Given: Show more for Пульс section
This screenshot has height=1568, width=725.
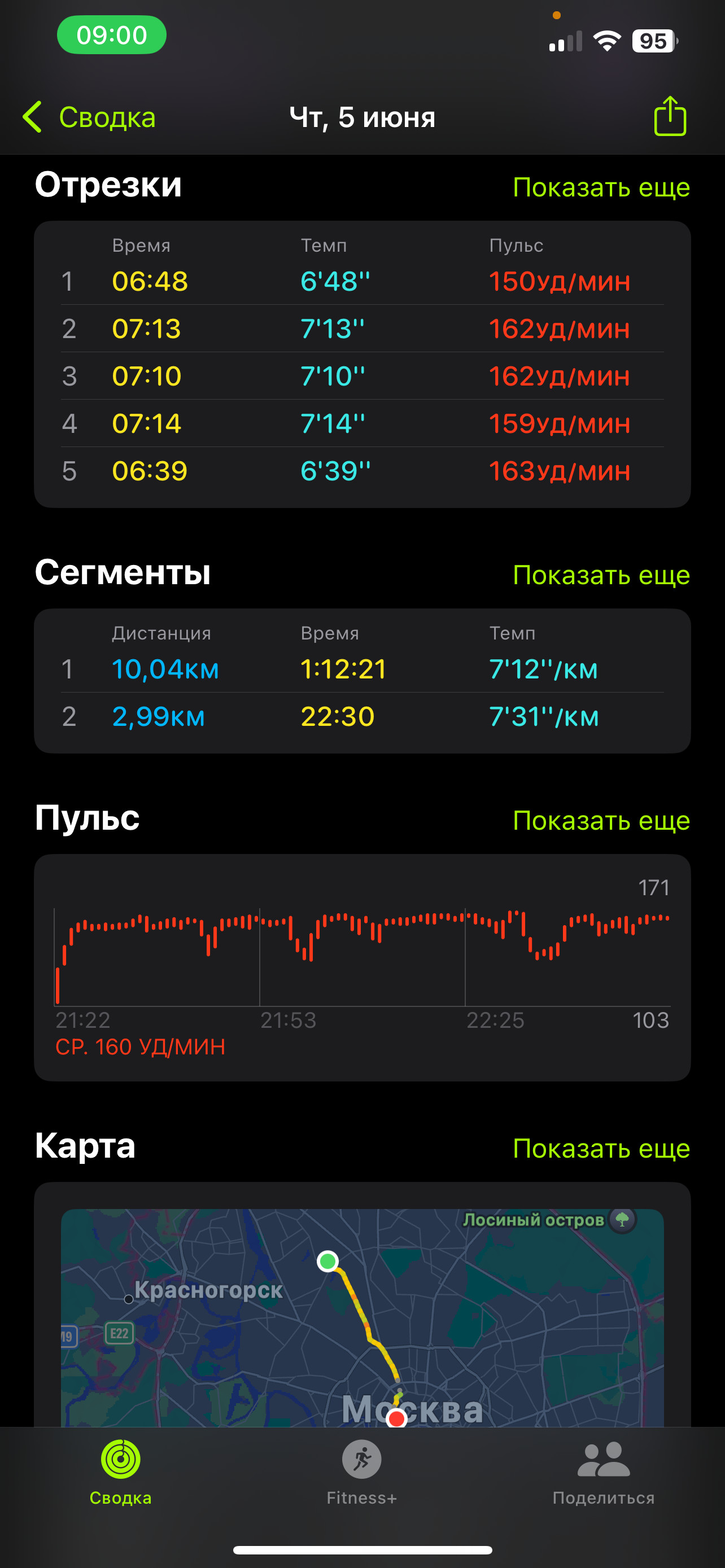Looking at the screenshot, I should click(x=601, y=821).
